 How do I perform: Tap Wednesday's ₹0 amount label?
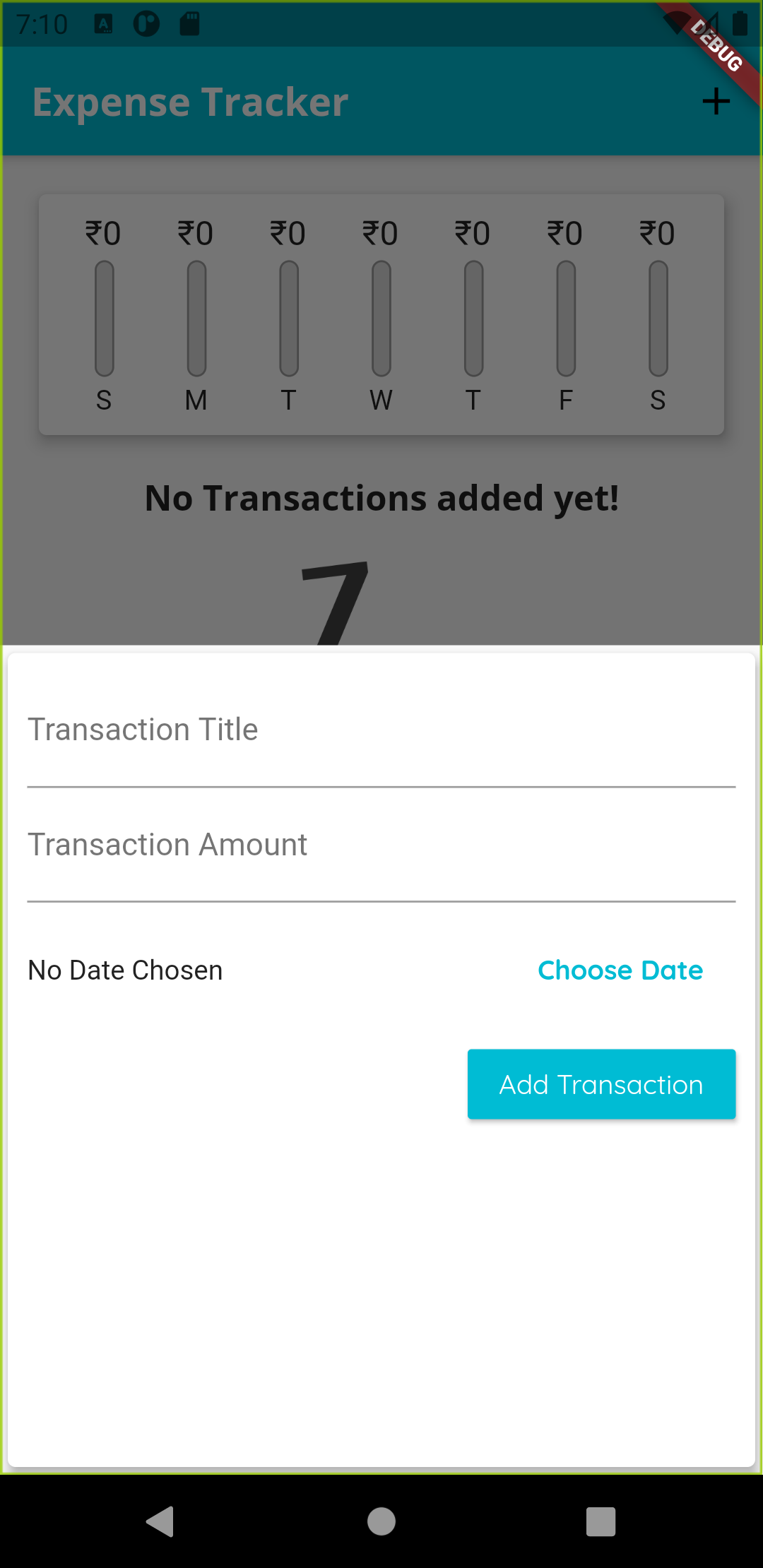pos(380,232)
